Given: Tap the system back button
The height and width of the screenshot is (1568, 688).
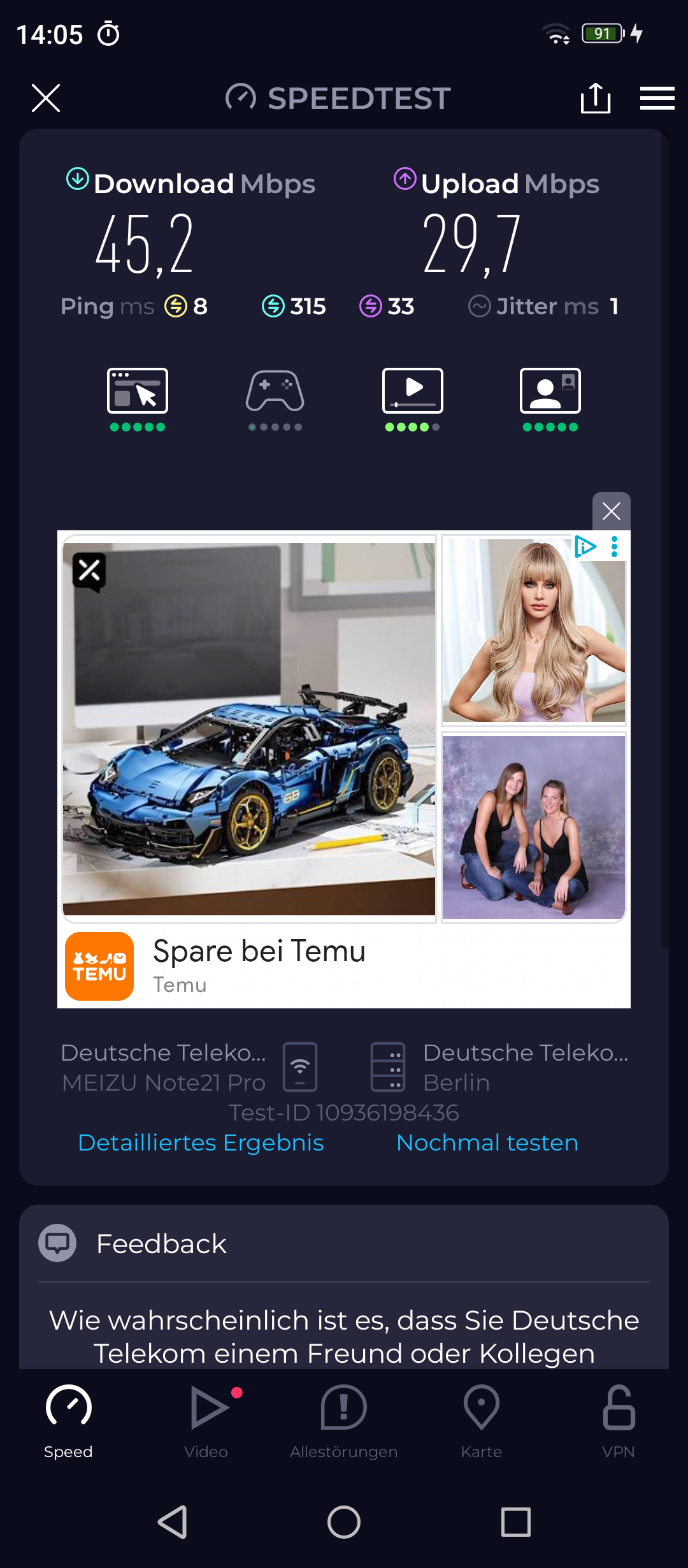Looking at the screenshot, I should point(172,1522).
